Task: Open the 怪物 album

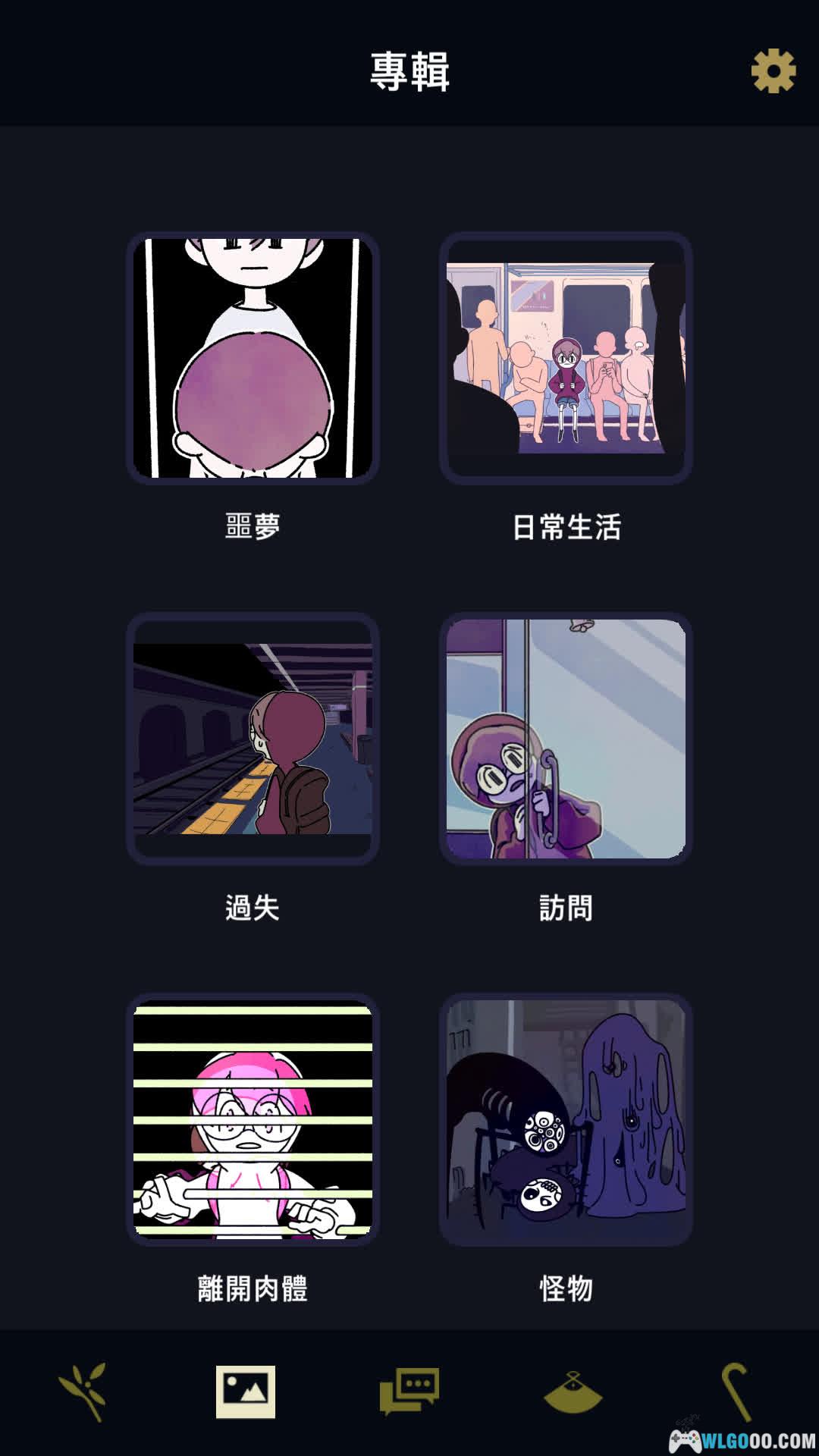Action: pyautogui.click(x=566, y=1120)
